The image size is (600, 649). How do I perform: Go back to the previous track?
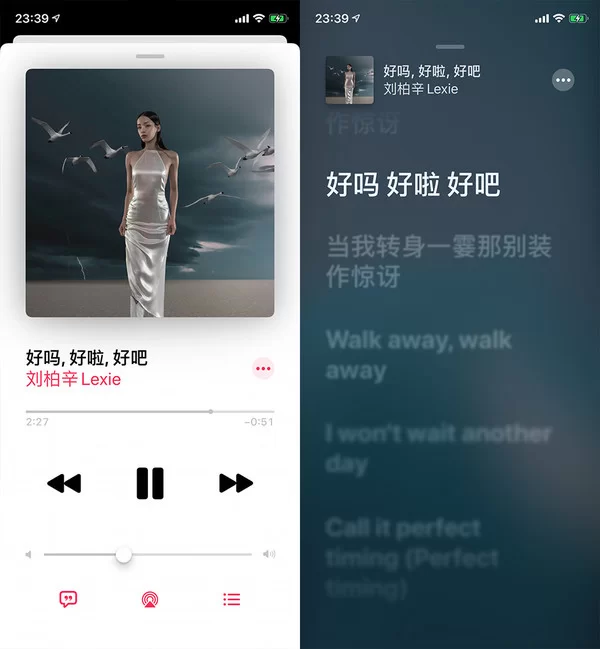(64, 484)
